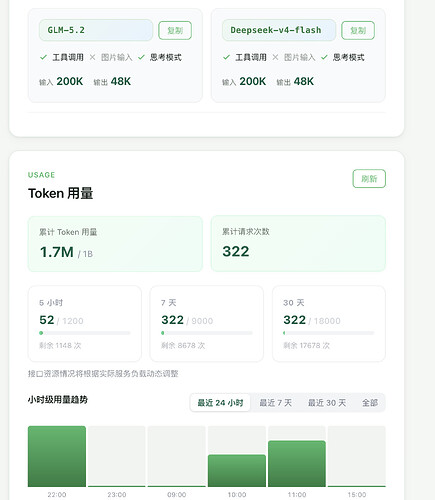Show 全部 usage history

pos(370,403)
